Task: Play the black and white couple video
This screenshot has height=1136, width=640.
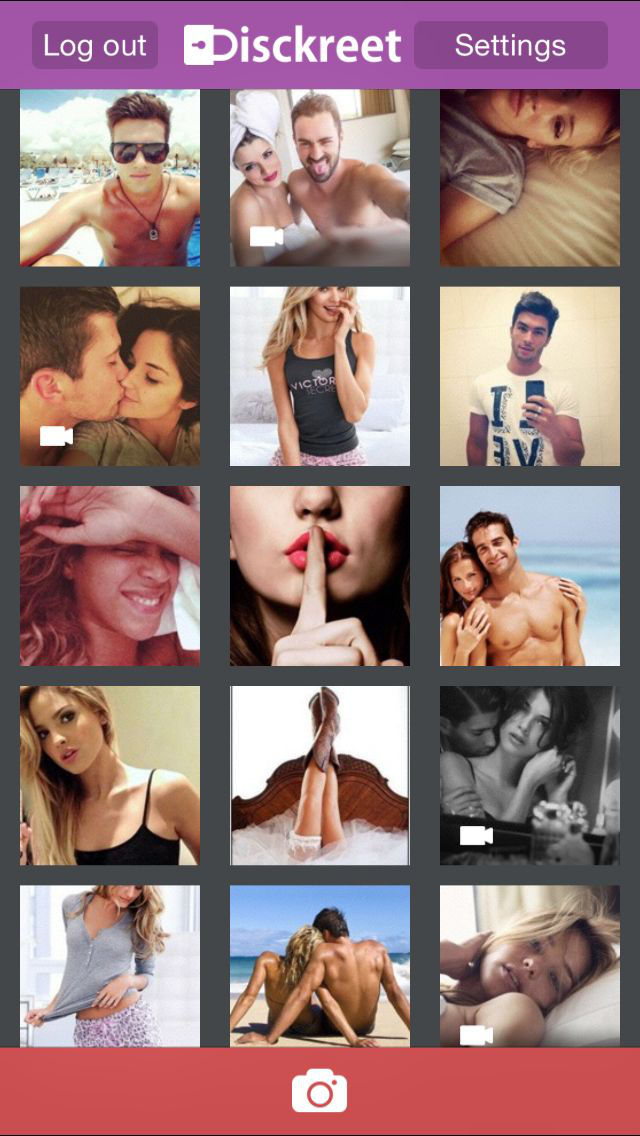Action: (530, 775)
